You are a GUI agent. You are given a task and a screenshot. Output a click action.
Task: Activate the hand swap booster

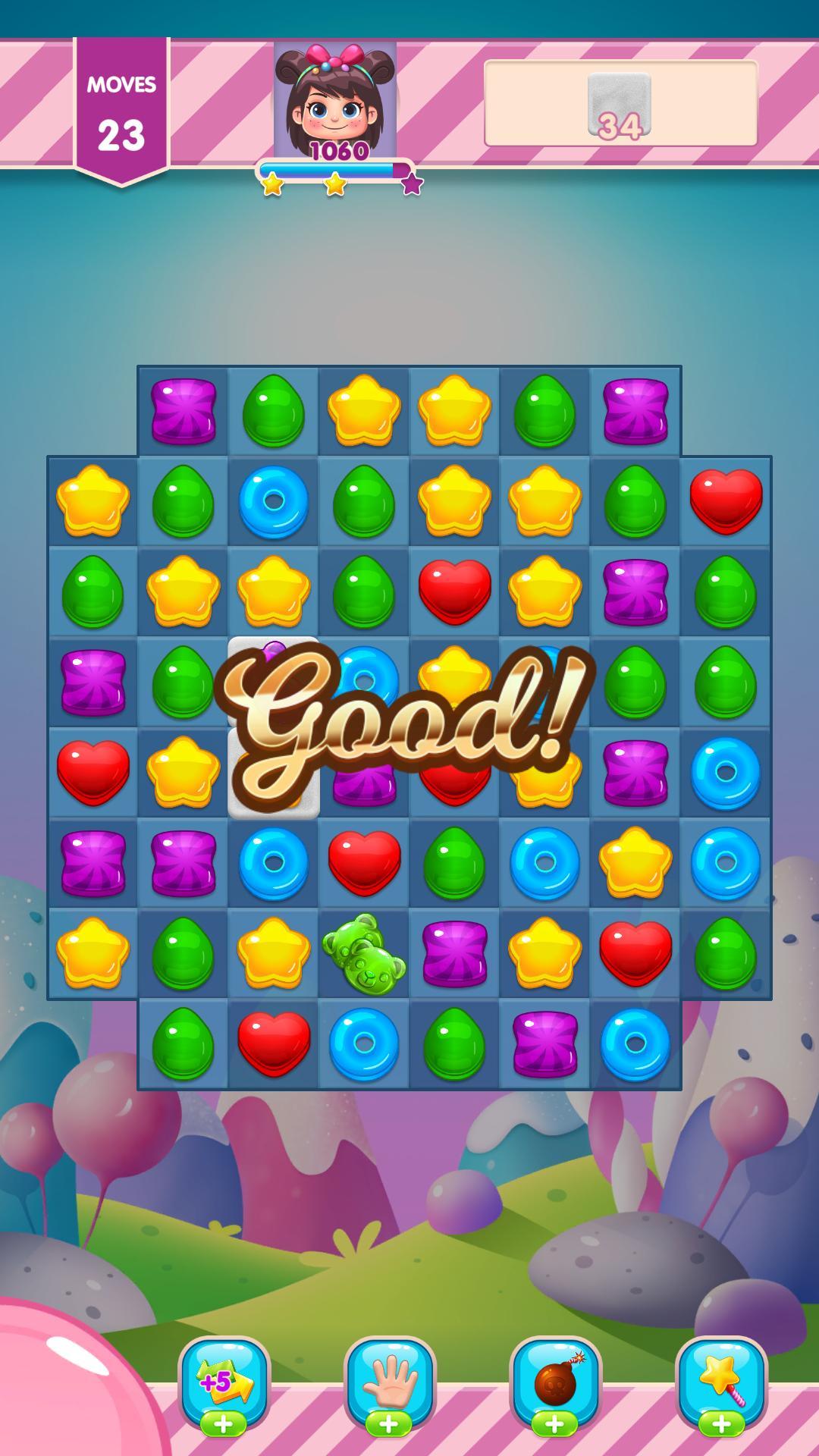pos(390,1385)
